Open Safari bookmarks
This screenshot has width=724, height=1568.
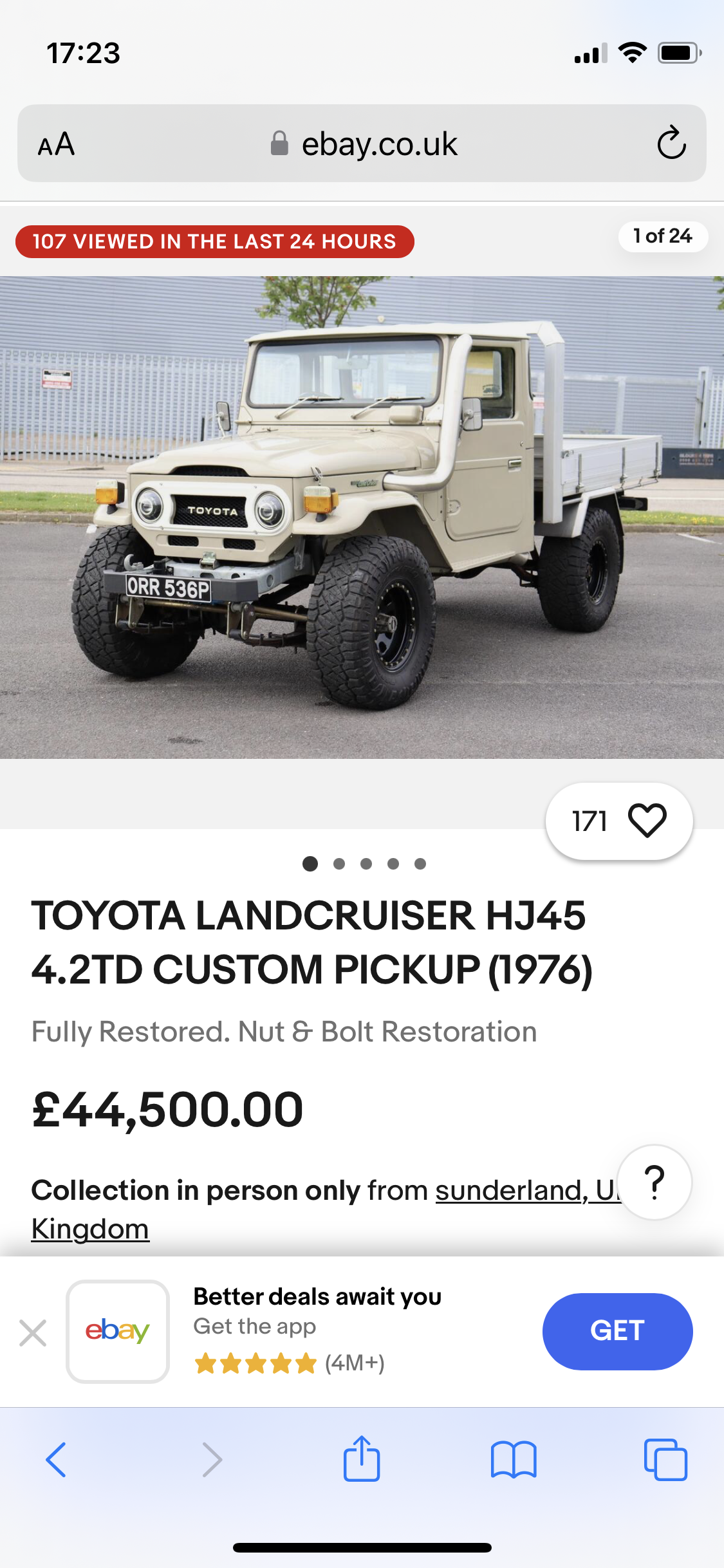click(513, 1460)
